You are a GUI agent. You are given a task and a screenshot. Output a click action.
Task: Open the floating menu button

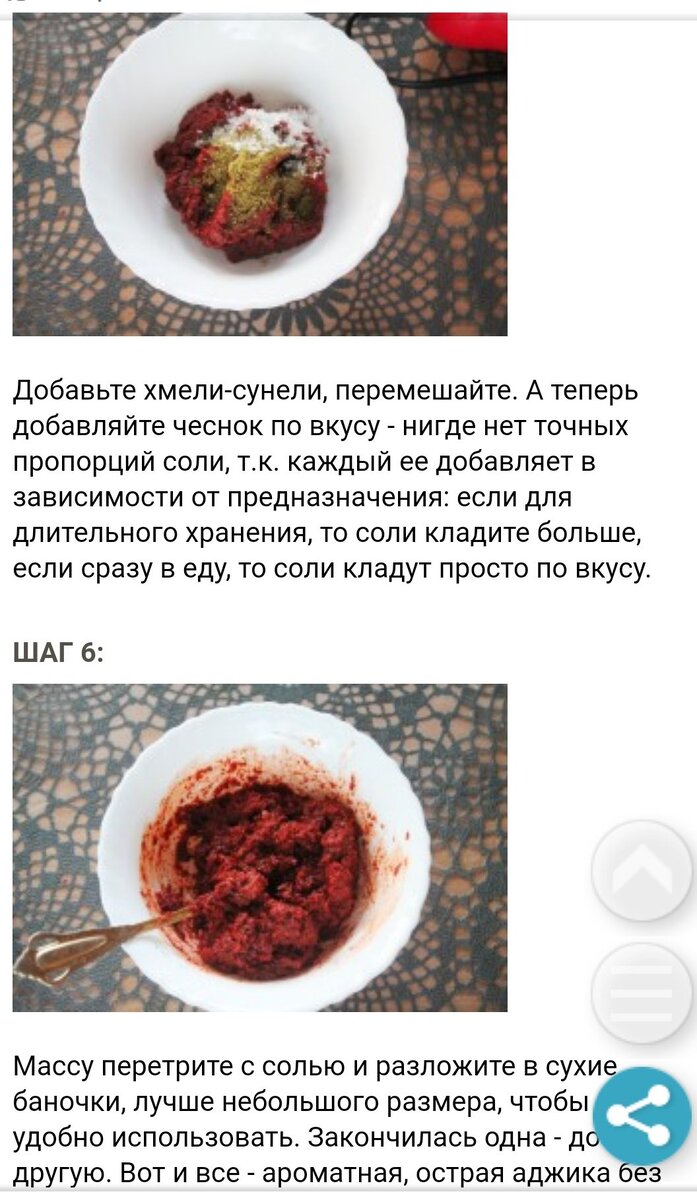point(641,993)
